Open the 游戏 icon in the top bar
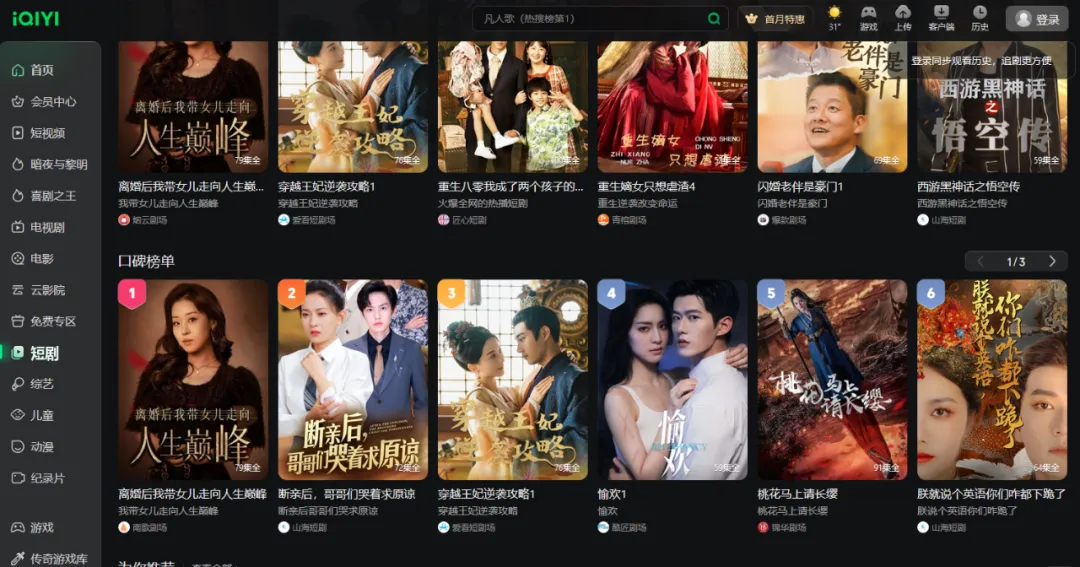 click(x=868, y=18)
